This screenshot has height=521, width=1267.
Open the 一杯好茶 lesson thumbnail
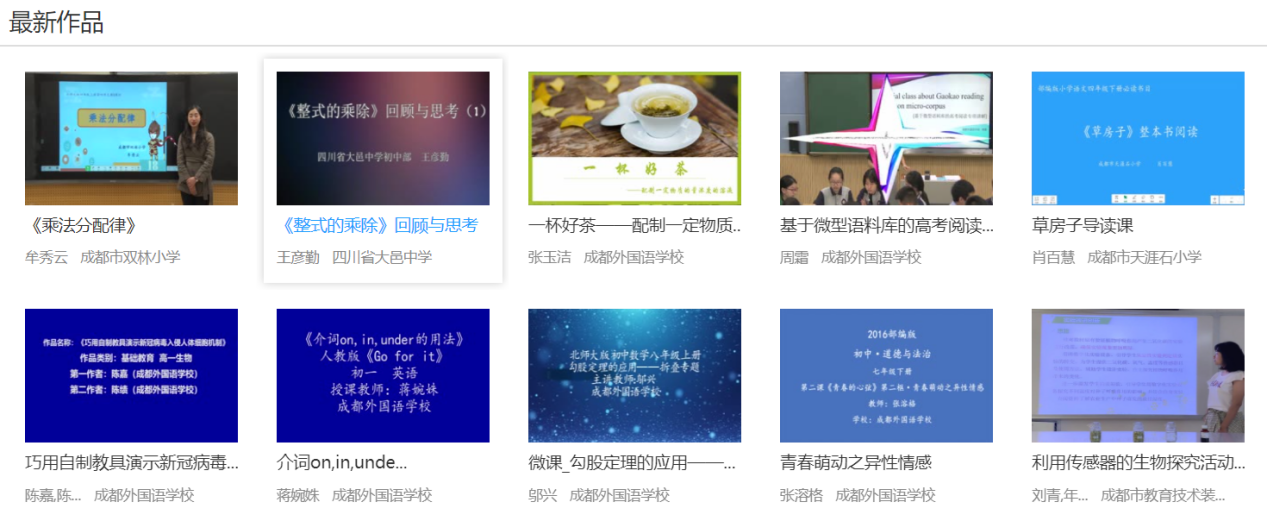coord(634,138)
